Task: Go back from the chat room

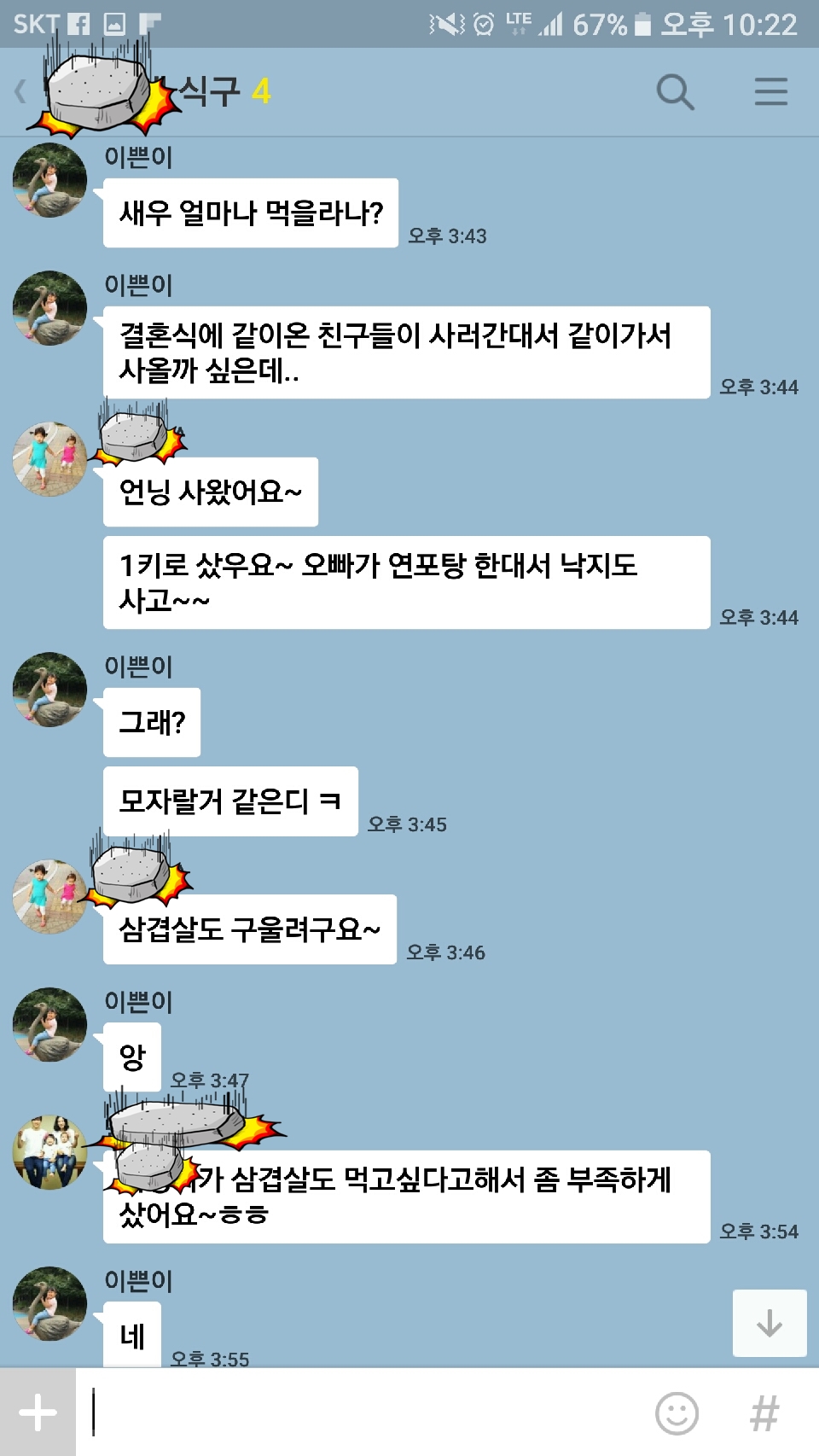Action: point(20,91)
